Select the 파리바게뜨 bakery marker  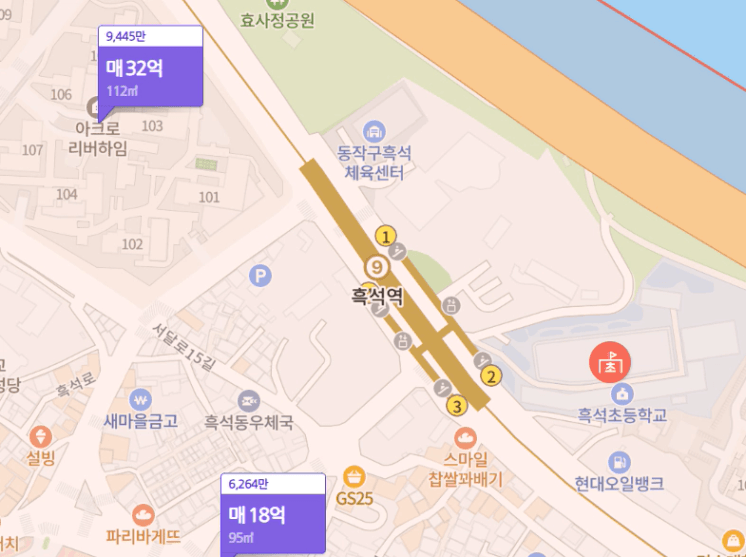(x=143, y=515)
